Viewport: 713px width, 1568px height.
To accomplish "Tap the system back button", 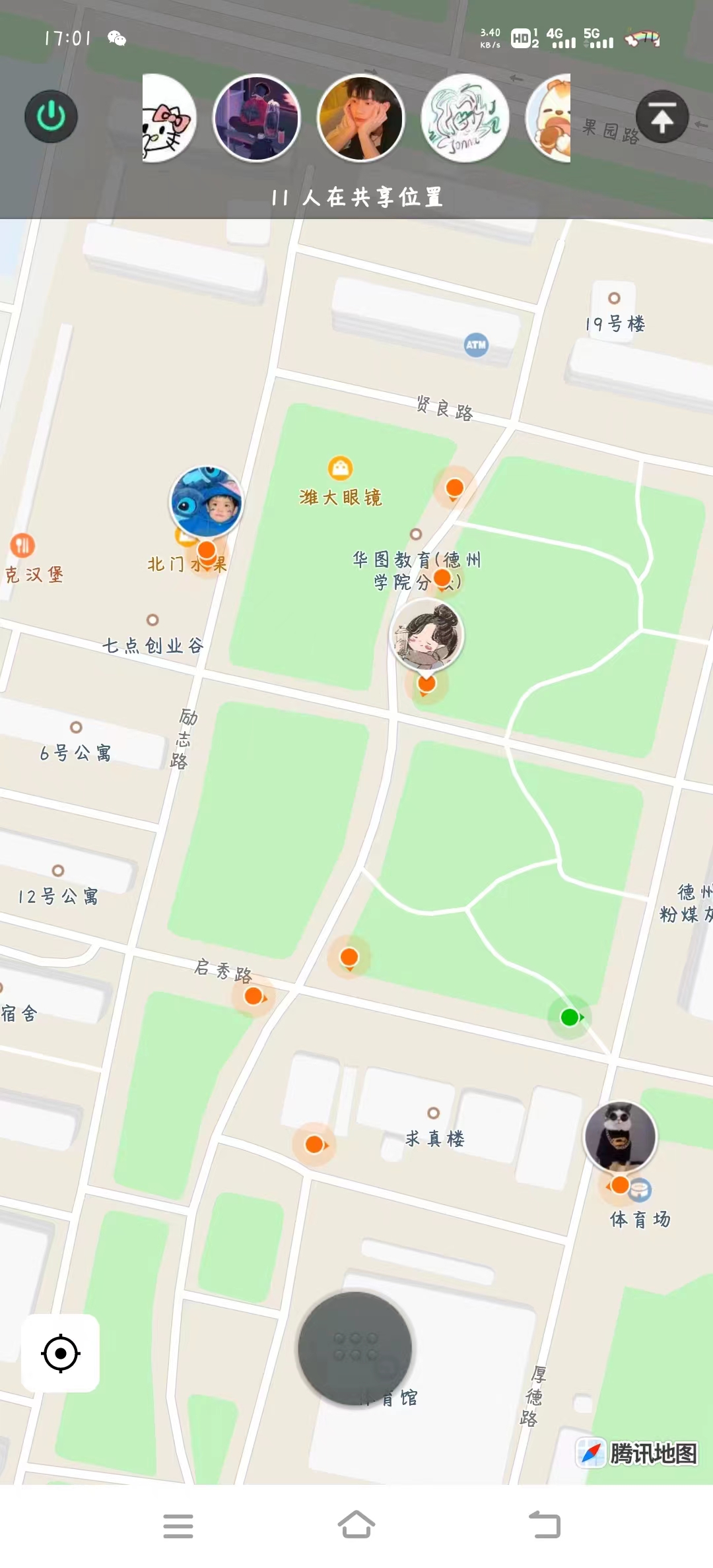I will [545, 1525].
